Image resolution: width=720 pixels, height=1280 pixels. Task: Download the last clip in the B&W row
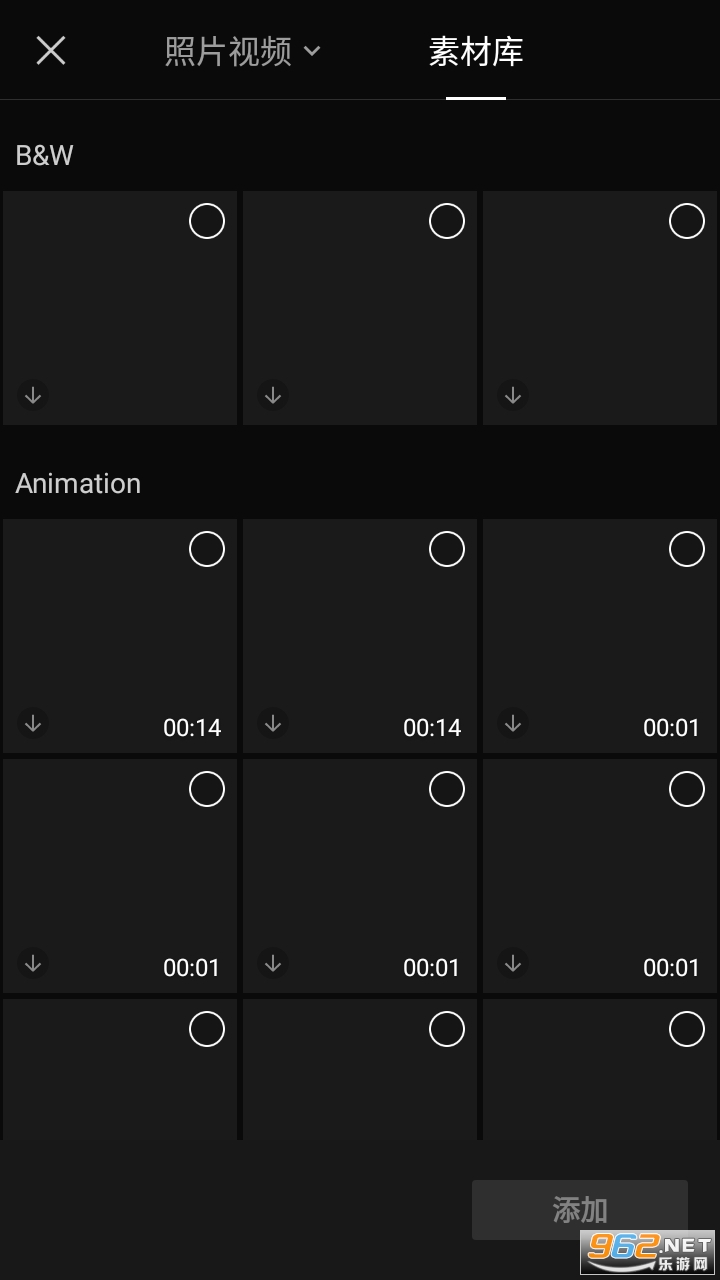[513, 395]
